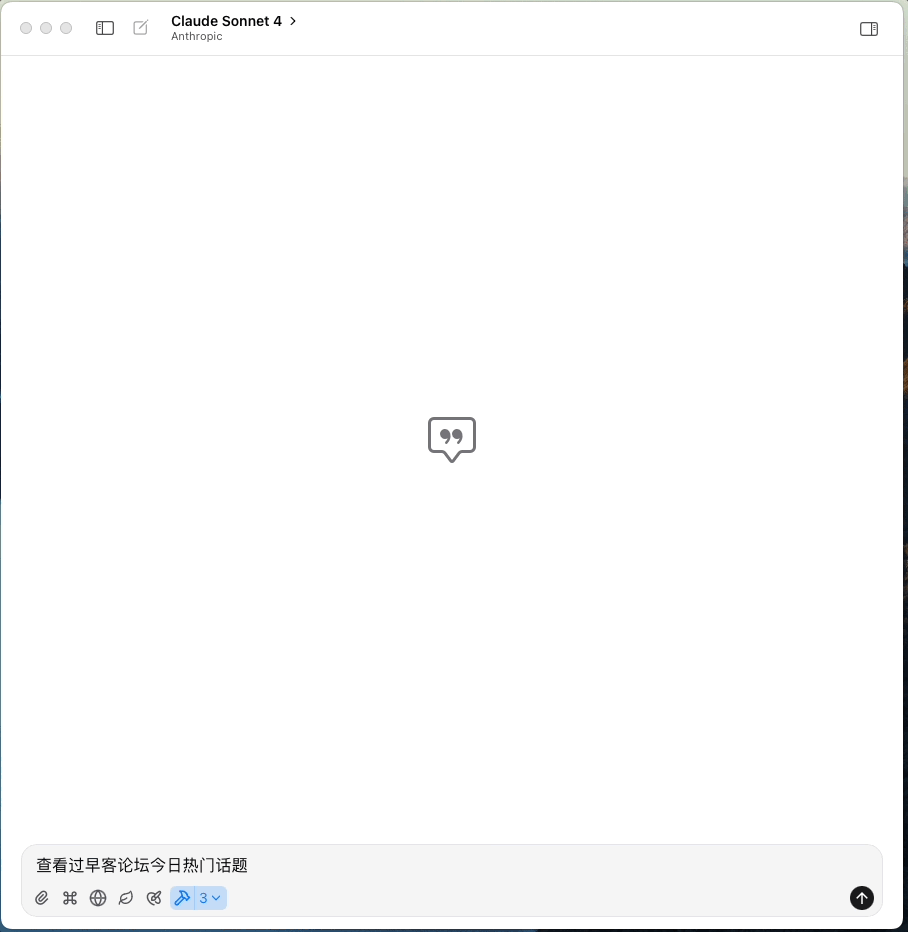This screenshot has width=908, height=932.
Task: Click the quote bubble placeholder graphic
Action: (451, 440)
